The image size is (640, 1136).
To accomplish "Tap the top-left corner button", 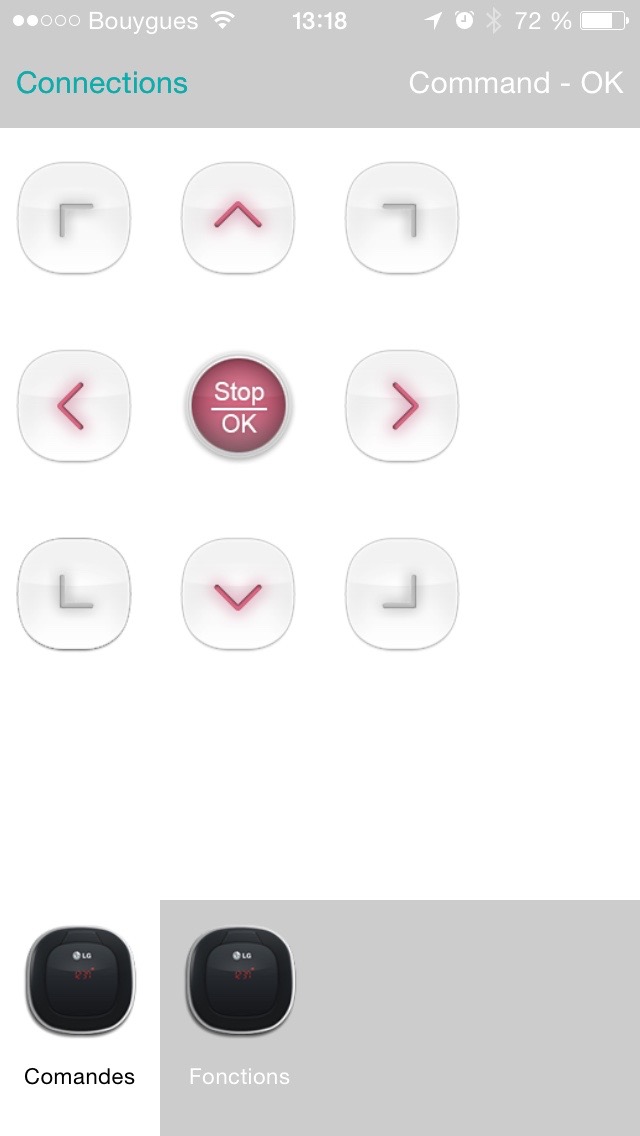I will point(74,218).
